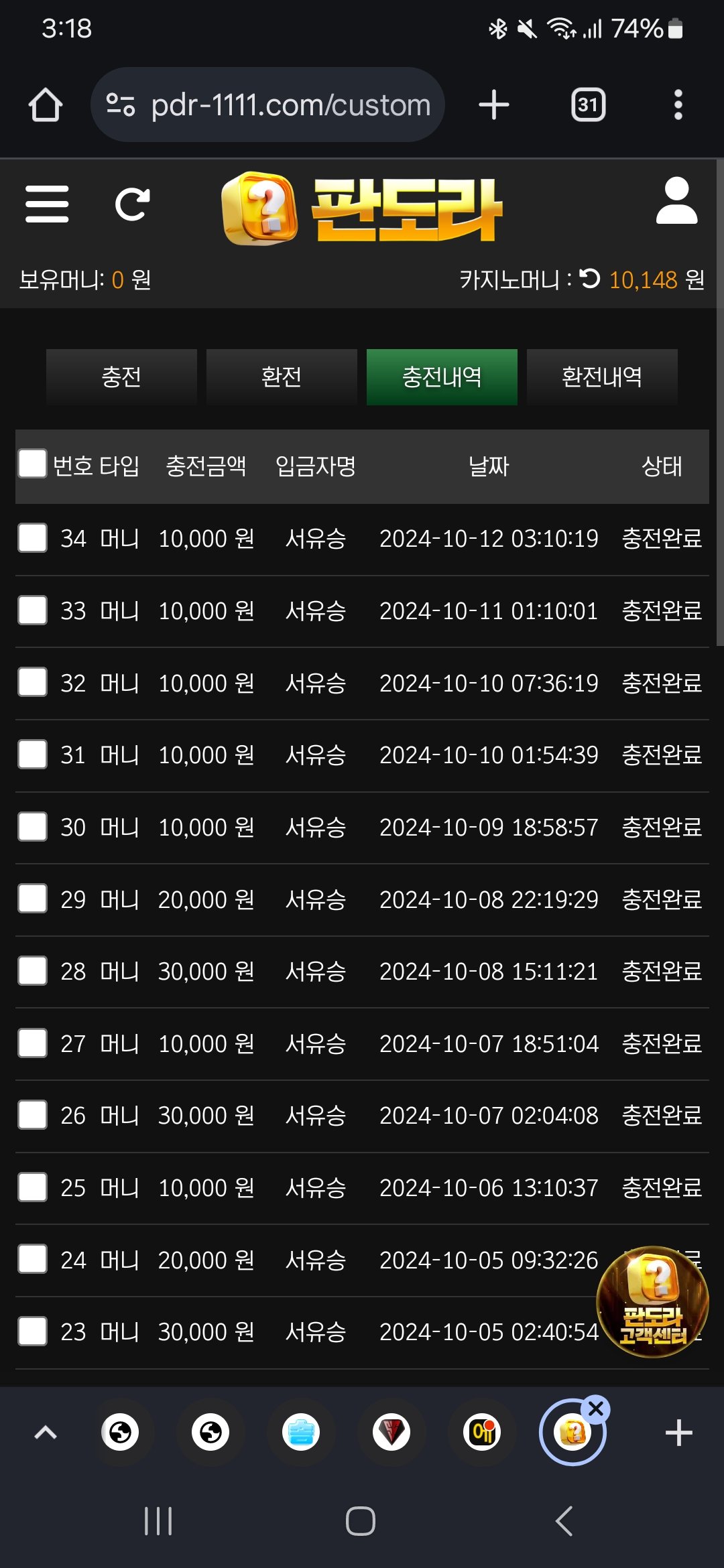Tick the checkbox for row 29
The width and height of the screenshot is (724, 1568).
(x=33, y=899)
